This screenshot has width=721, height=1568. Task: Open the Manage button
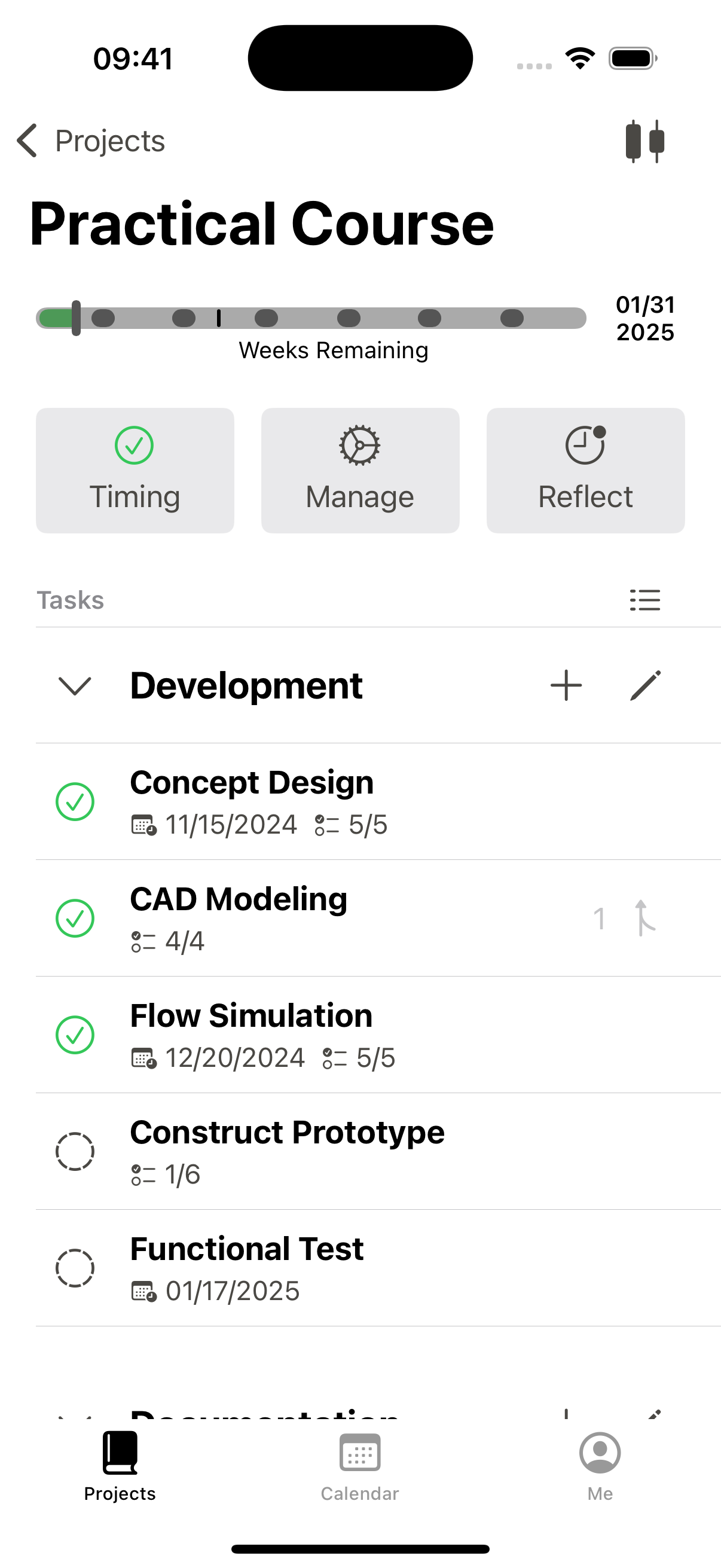(x=360, y=471)
